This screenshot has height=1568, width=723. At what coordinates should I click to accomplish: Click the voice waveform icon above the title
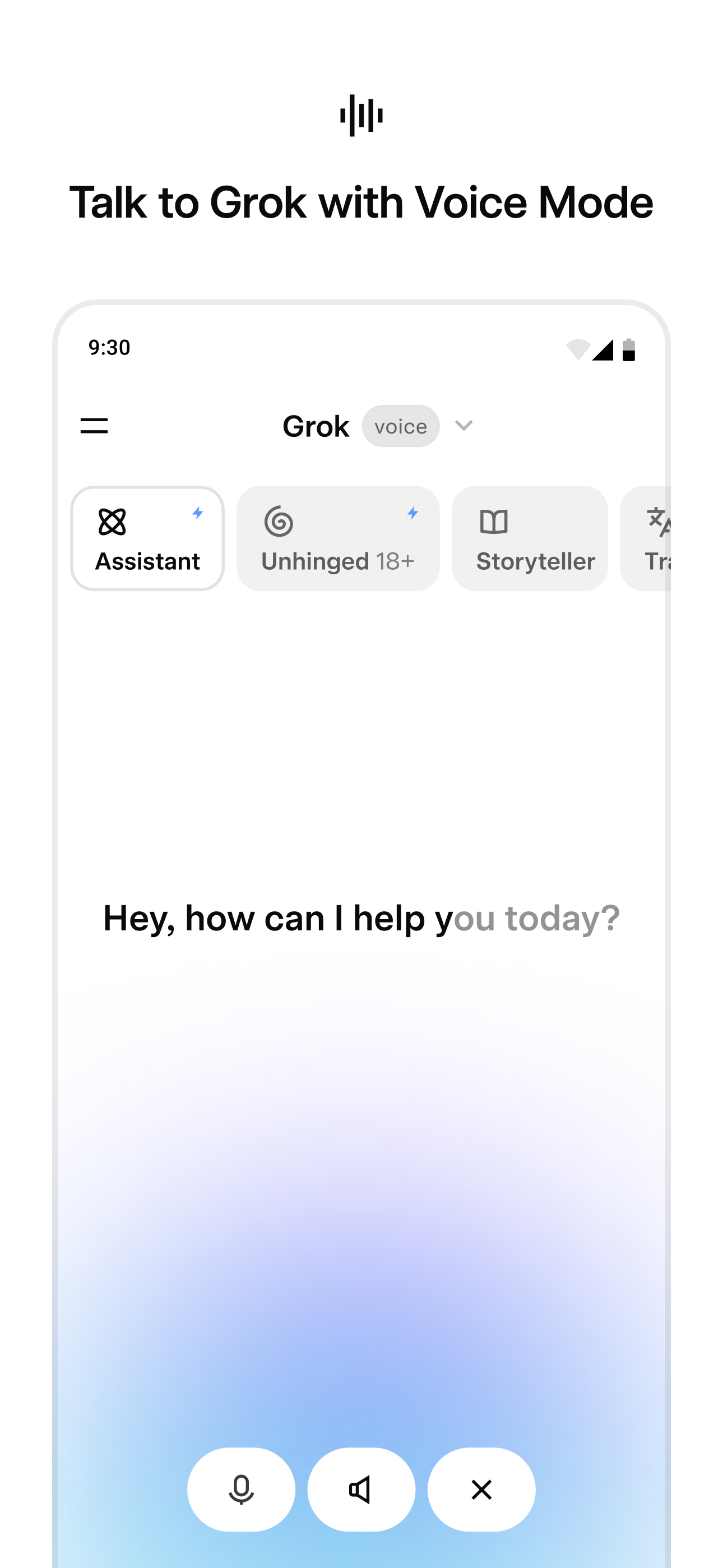pos(361,114)
